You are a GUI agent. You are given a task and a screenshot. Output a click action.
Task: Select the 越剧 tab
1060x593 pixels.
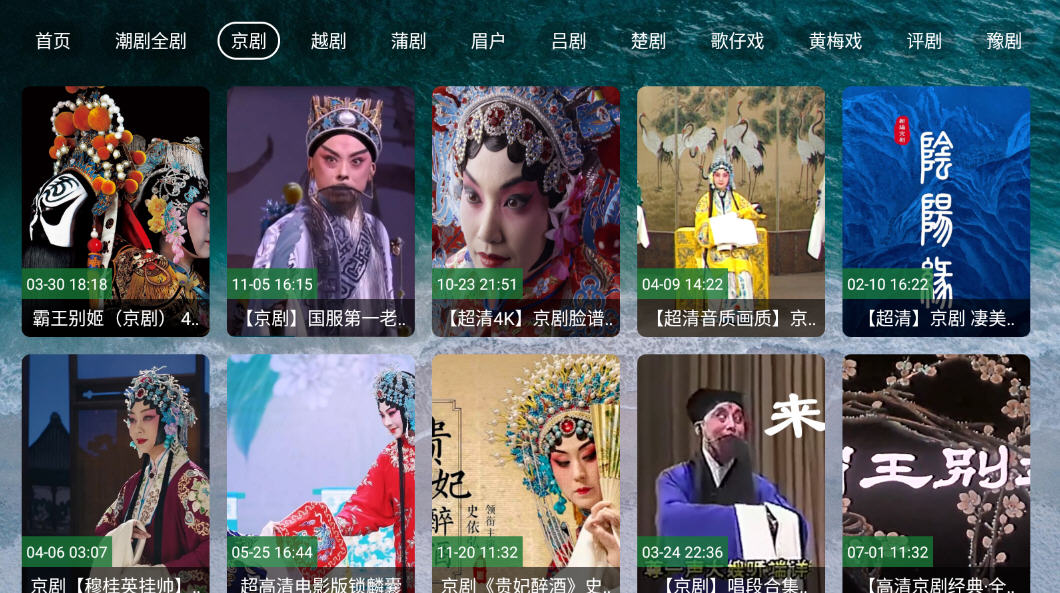[328, 41]
